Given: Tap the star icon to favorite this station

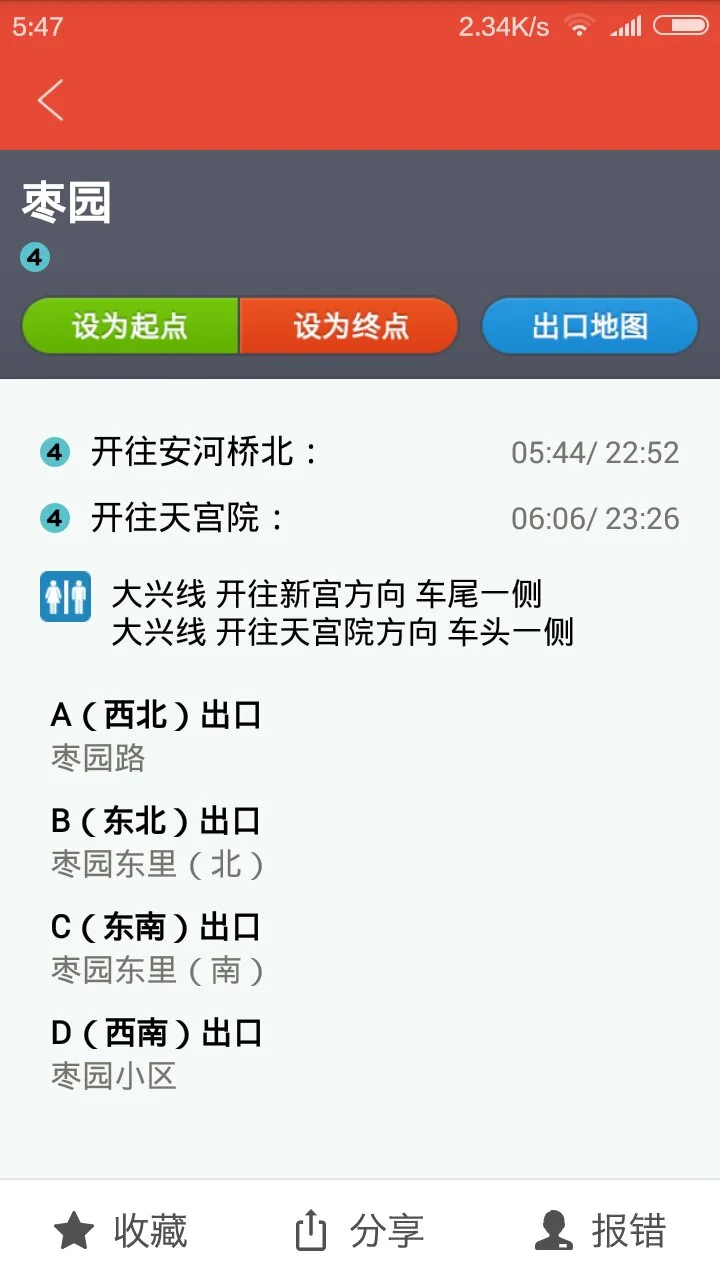Looking at the screenshot, I should [73, 1230].
